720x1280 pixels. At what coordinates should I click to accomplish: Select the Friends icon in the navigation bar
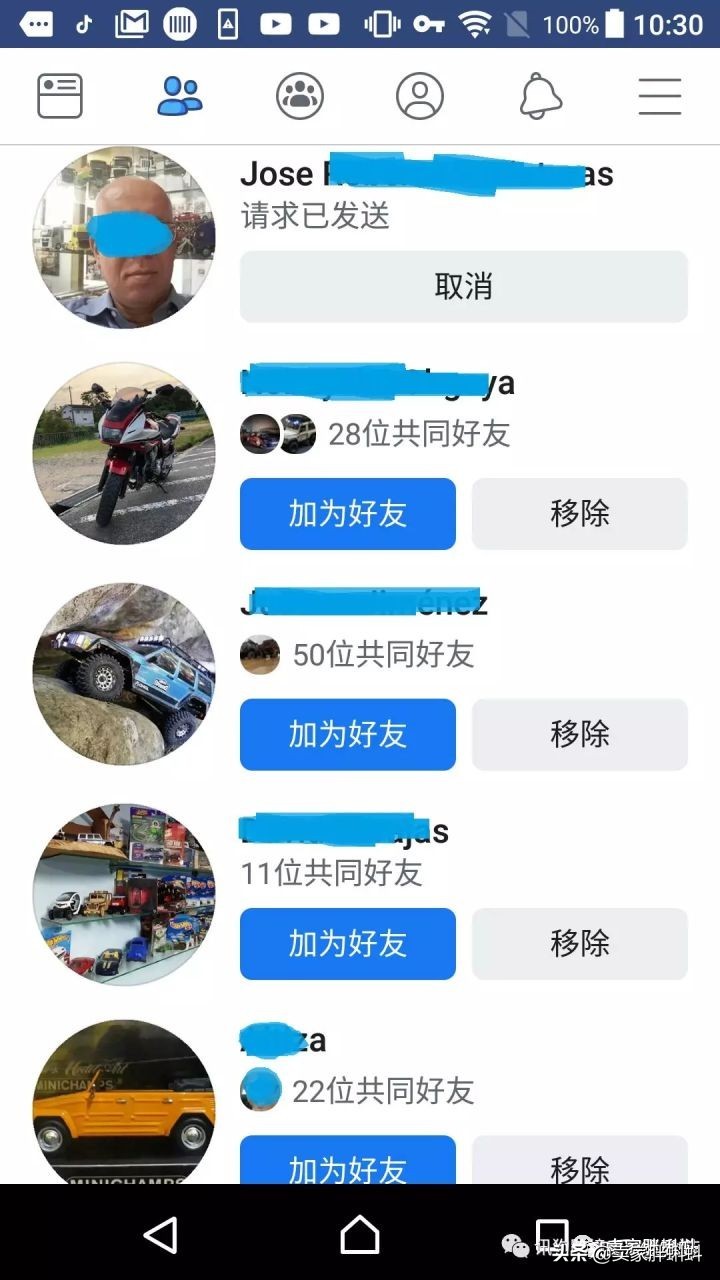pyautogui.click(x=178, y=95)
